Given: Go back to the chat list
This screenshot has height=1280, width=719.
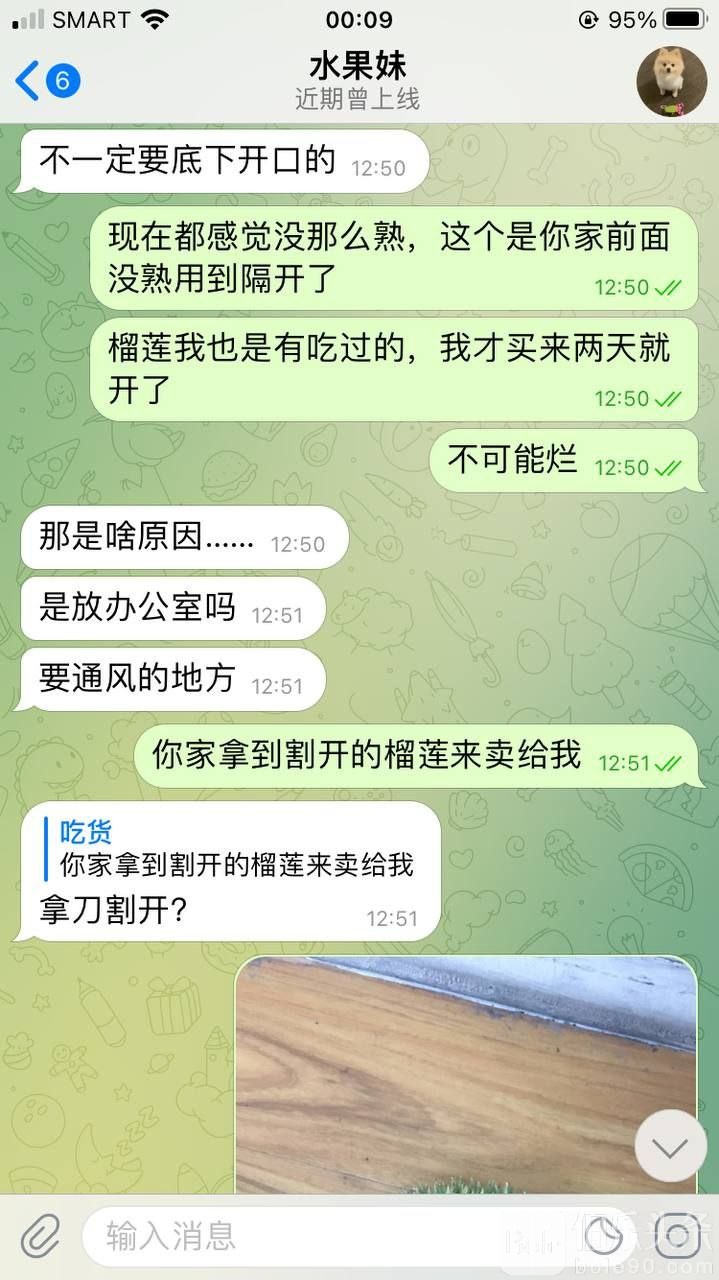Looking at the screenshot, I should (x=45, y=81).
